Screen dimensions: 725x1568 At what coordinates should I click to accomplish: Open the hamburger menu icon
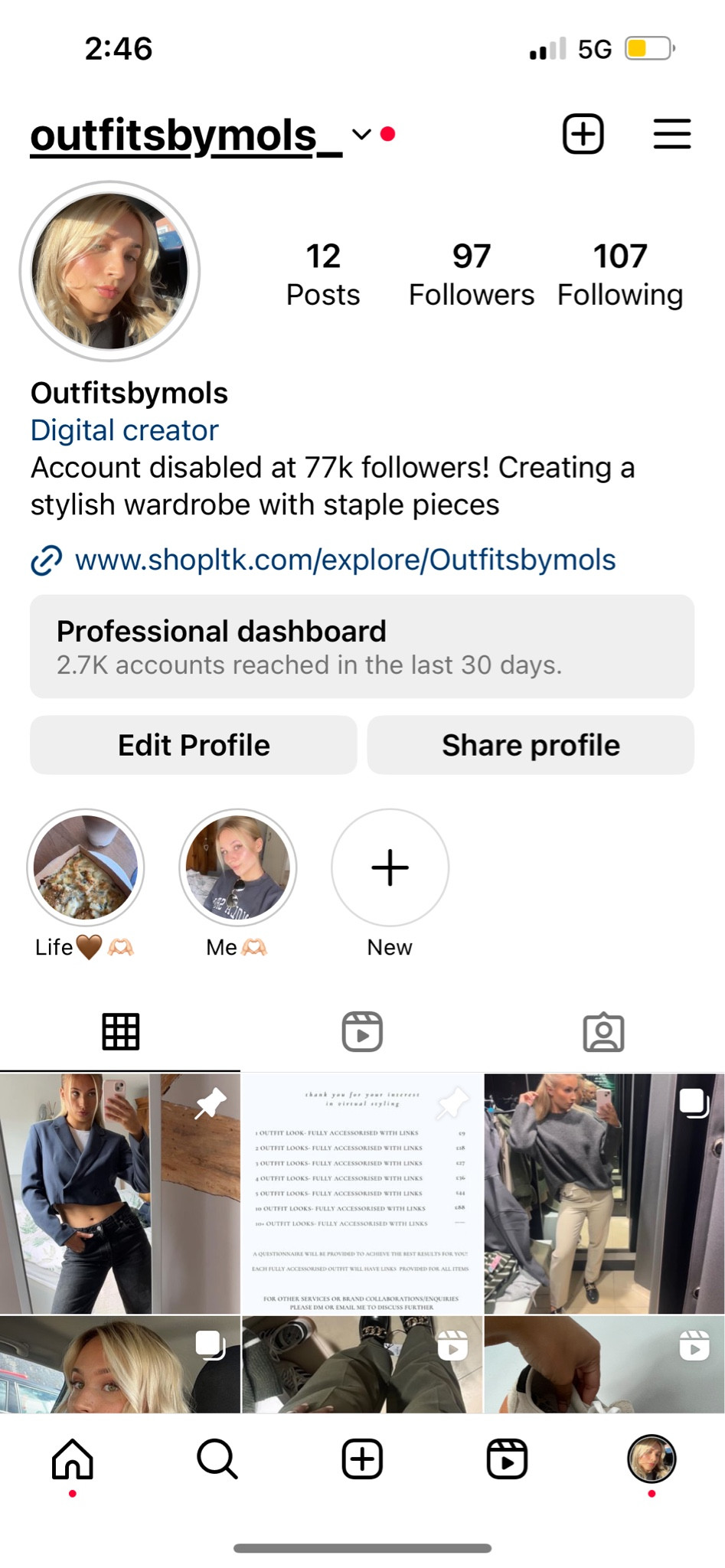coord(671,134)
